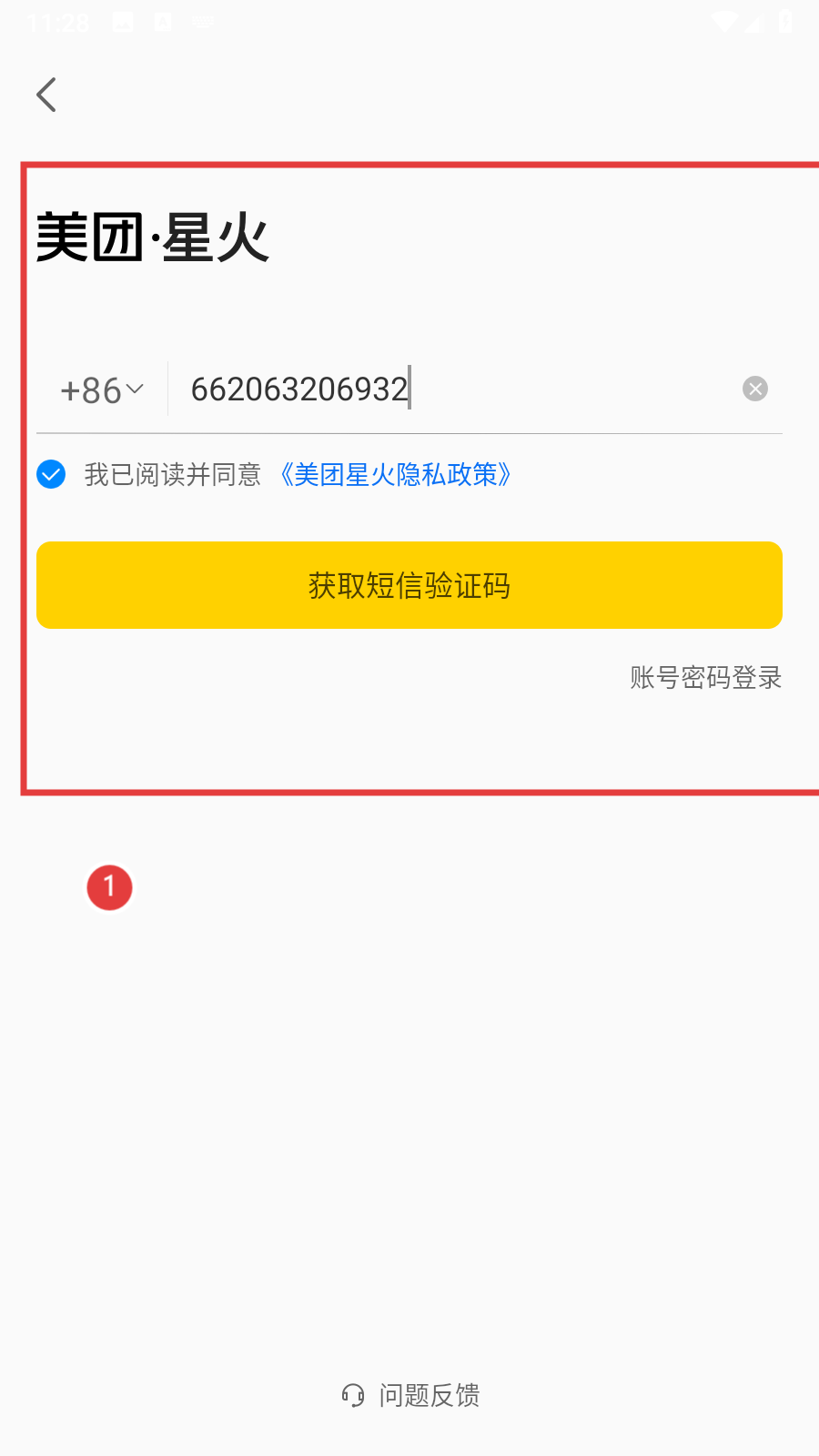Open the +86 country code dropdown

(x=102, y=390)
